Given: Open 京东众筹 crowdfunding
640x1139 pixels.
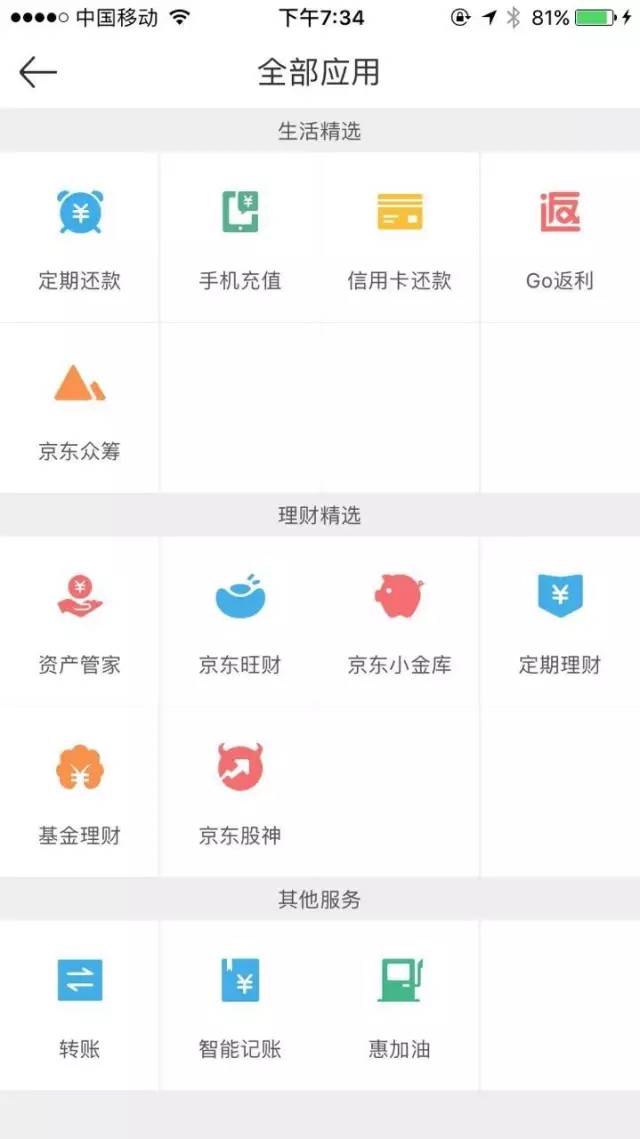Looking at the screenshot, I should [80, 408].
